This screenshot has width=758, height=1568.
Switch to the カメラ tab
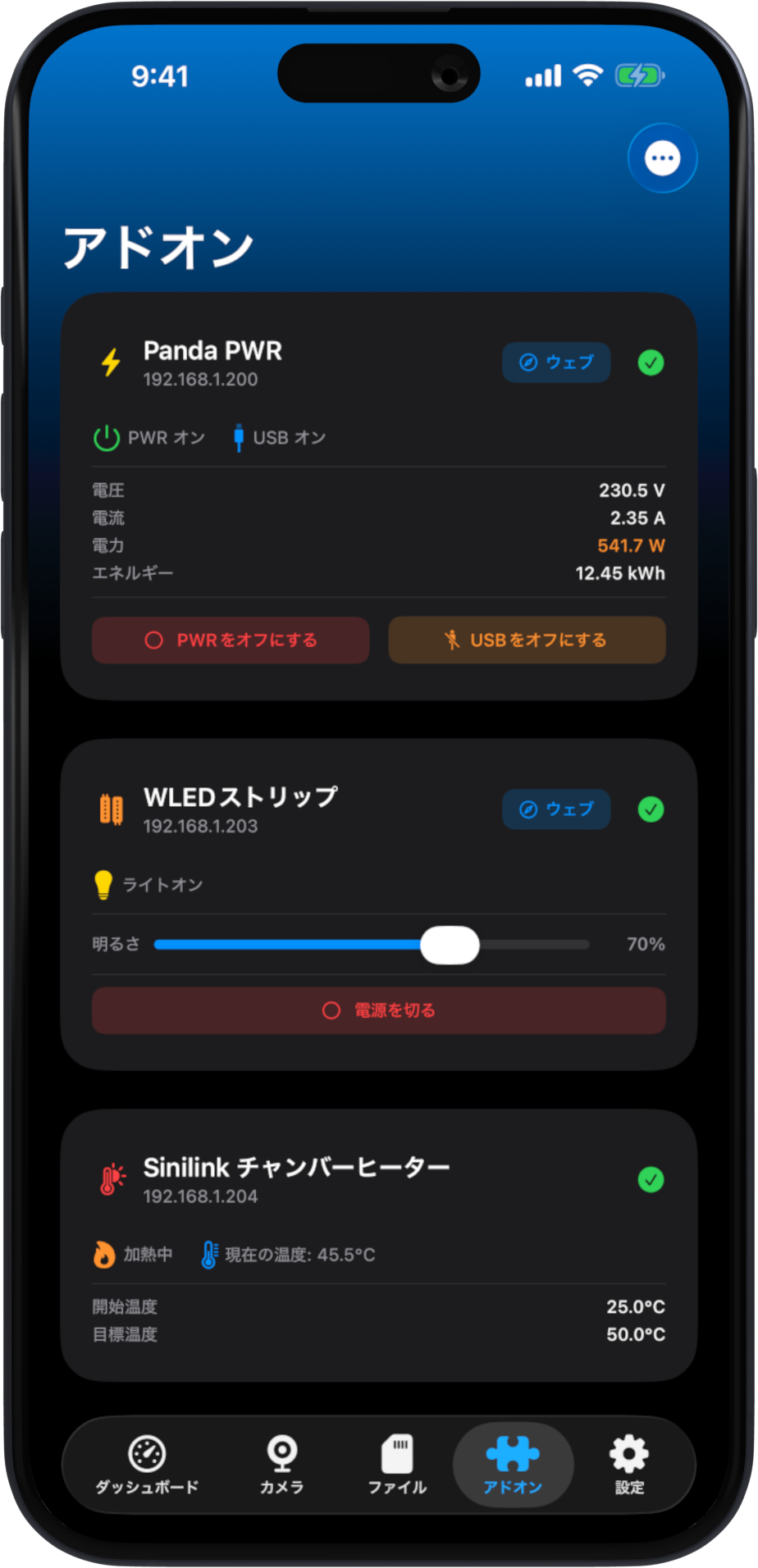(281, 1465)
